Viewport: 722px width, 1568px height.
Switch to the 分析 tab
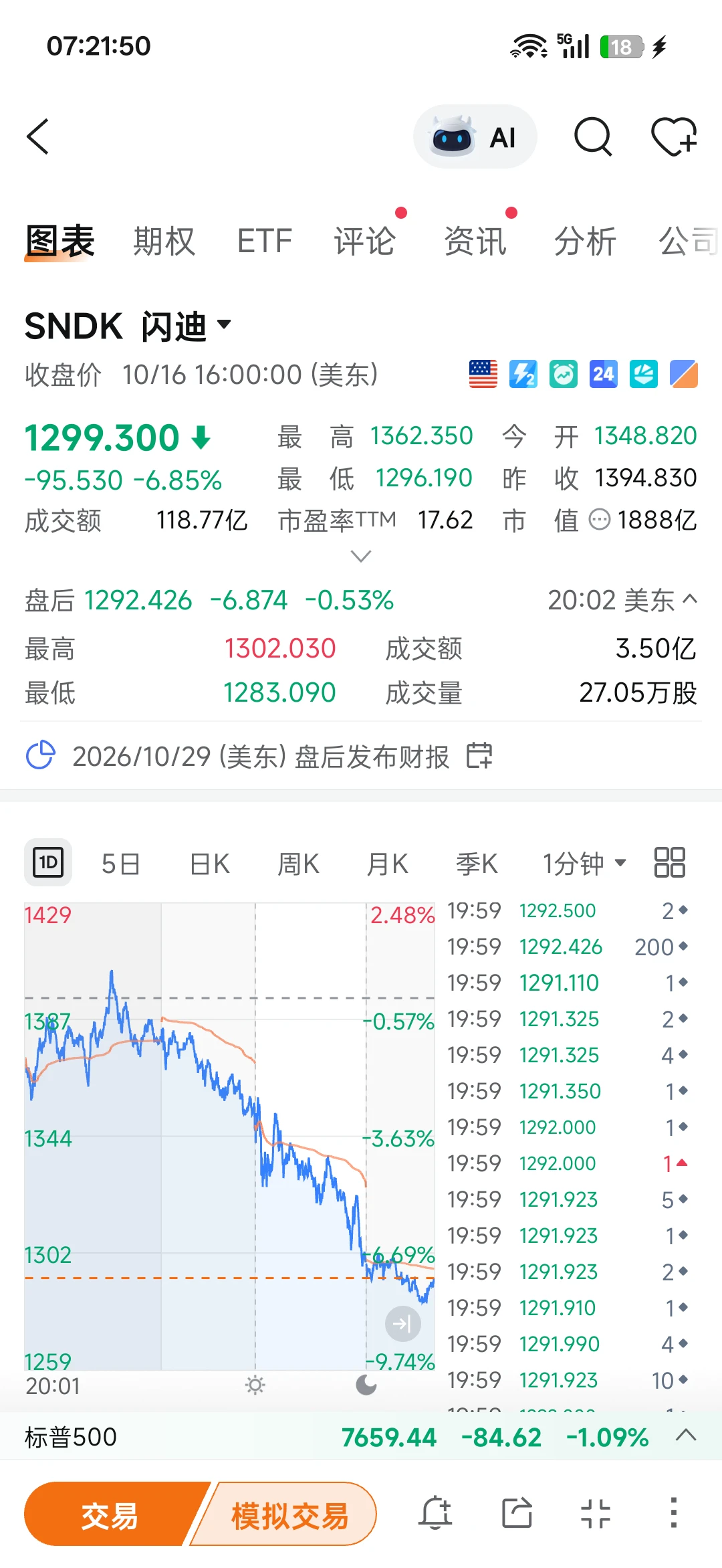(x=585, y=241)
